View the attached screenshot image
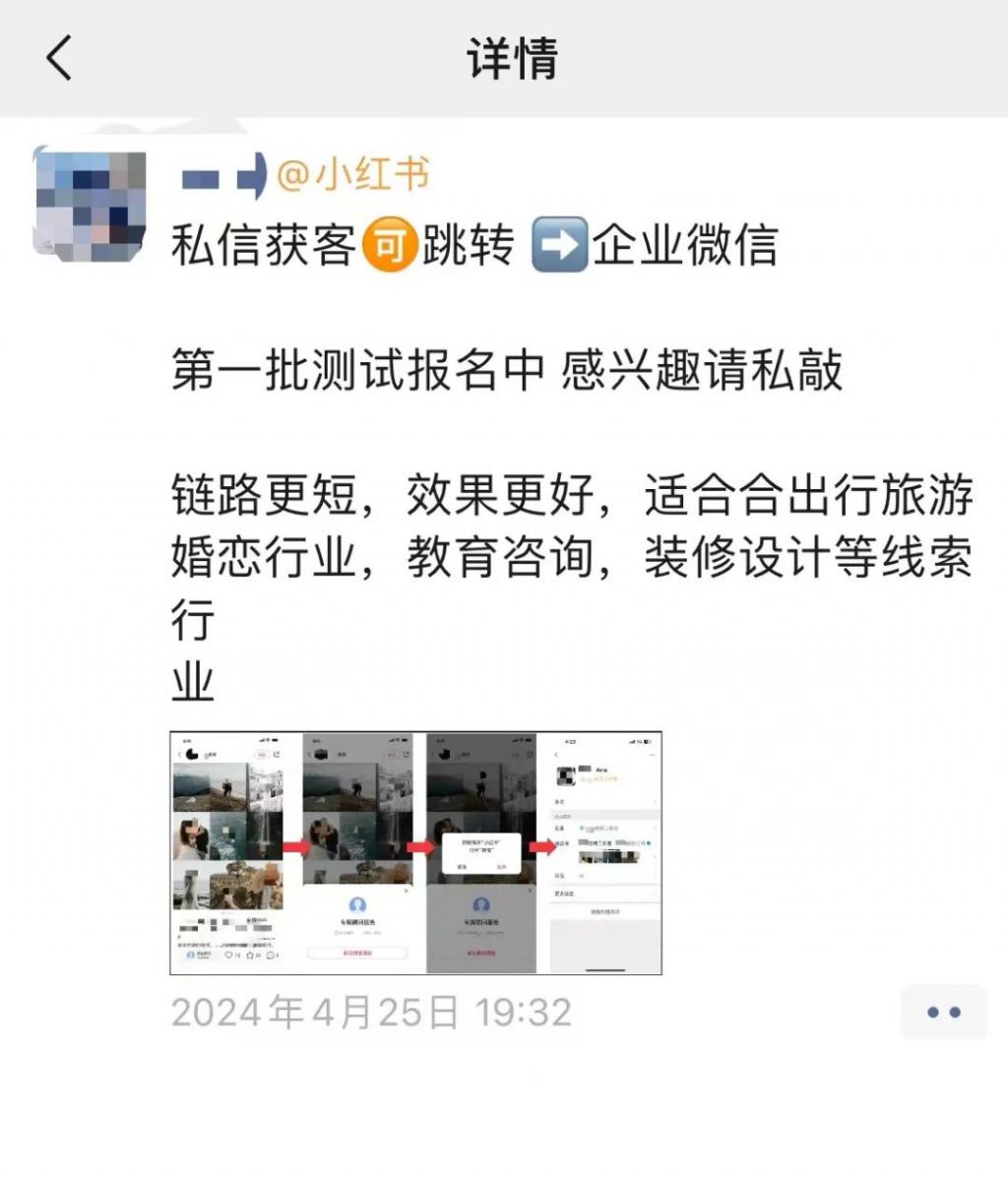The image size is (1008, 1177). pos(415,852)
